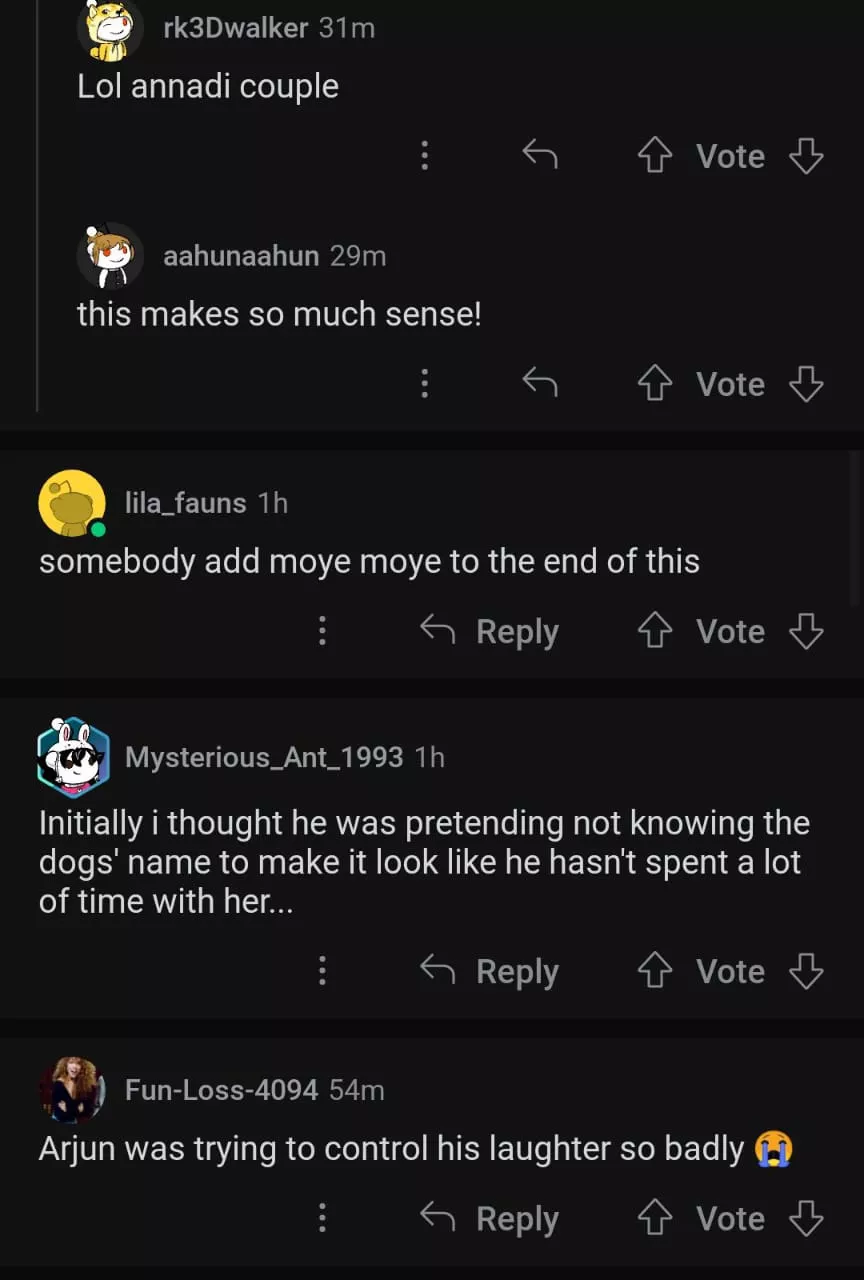Upvote rk3Dwalker's 'Lol annadi couple' comment
Image resolution: width=864 pixels, height=1280 pixels.
point(655,156)
